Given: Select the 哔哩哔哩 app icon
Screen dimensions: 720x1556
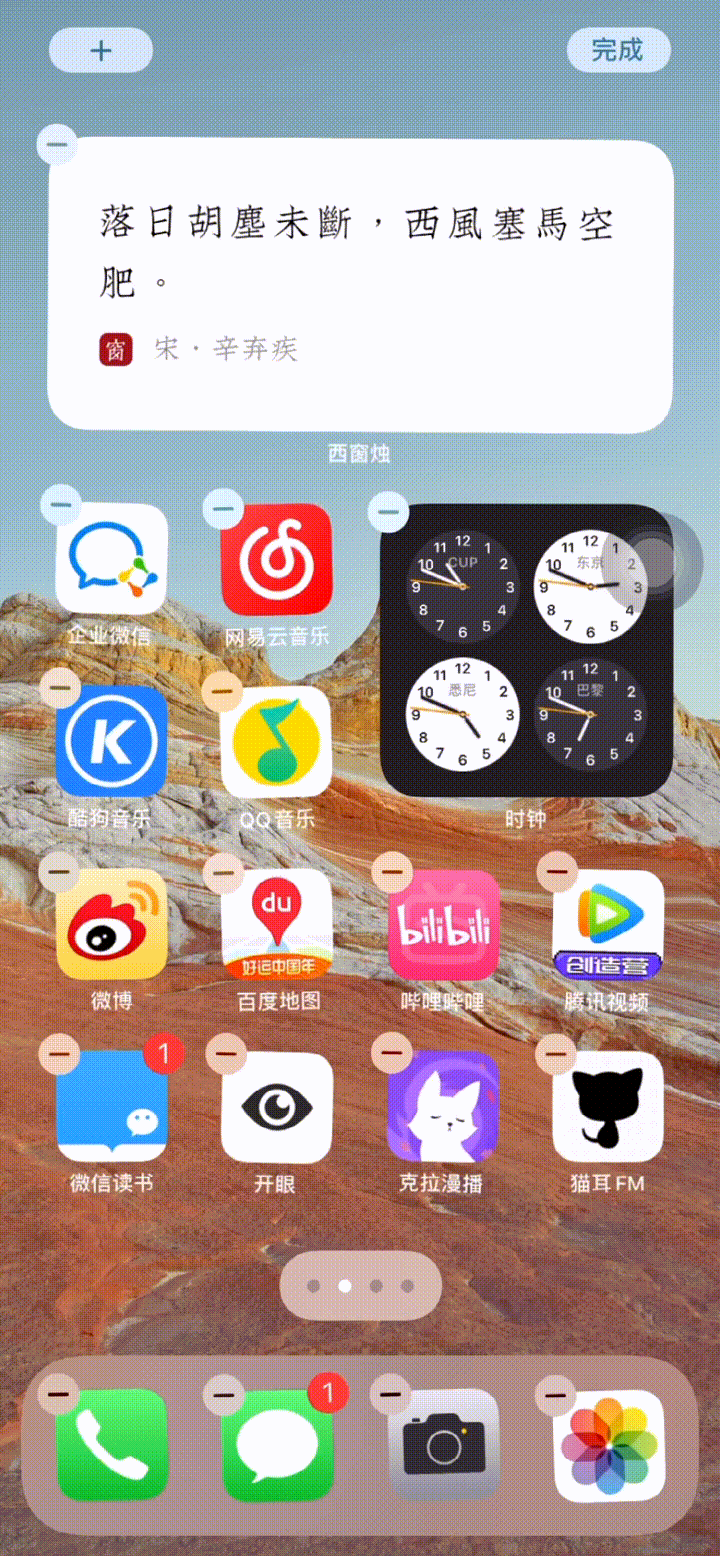Looking at the screenshot, I should click(443, 924).
